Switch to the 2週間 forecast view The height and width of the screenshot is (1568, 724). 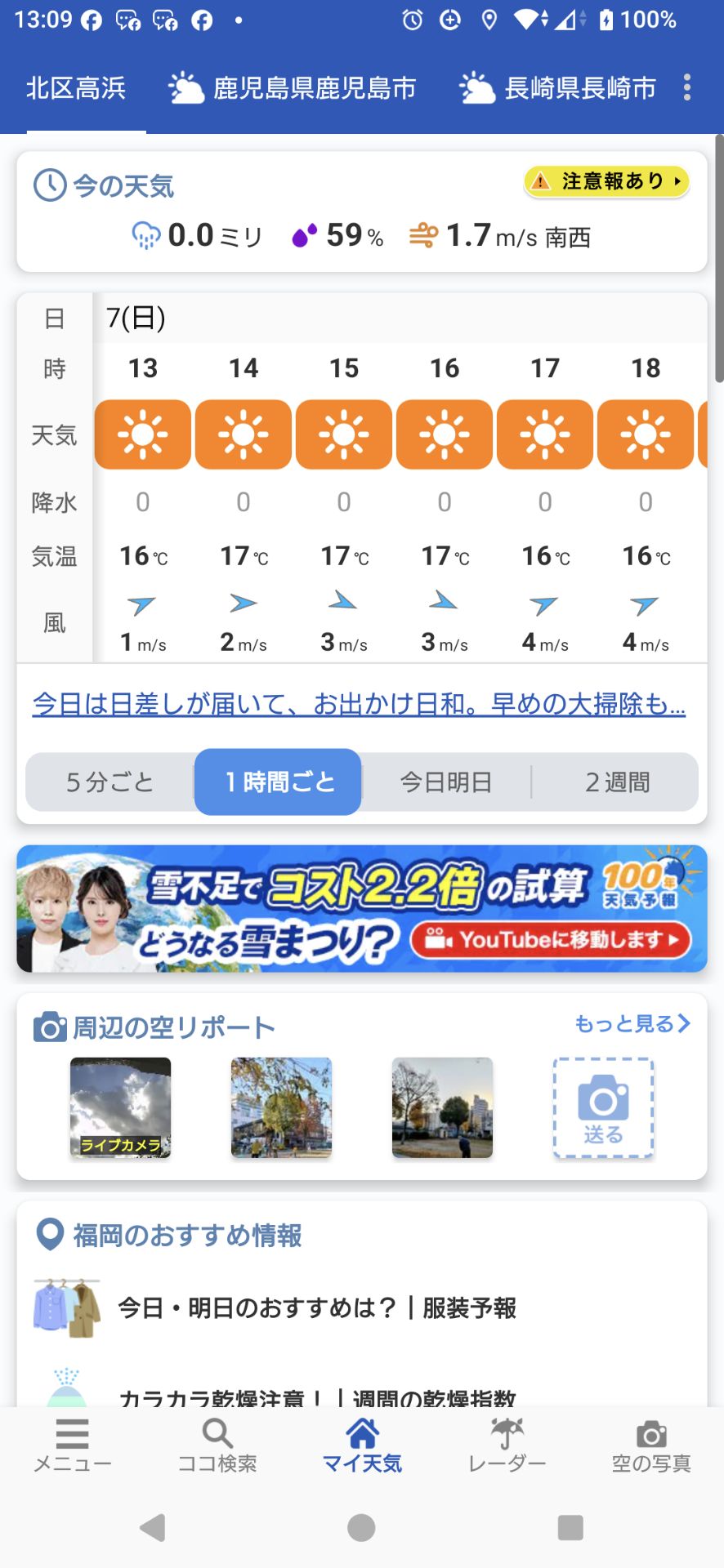615,782
